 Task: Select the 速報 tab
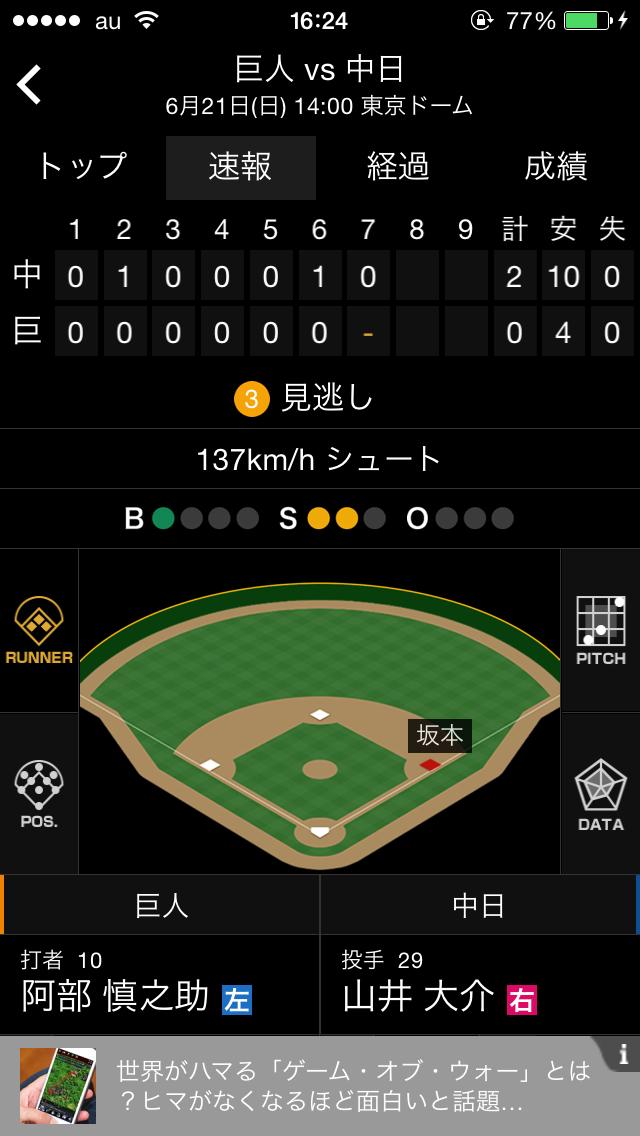coord(240,167)
